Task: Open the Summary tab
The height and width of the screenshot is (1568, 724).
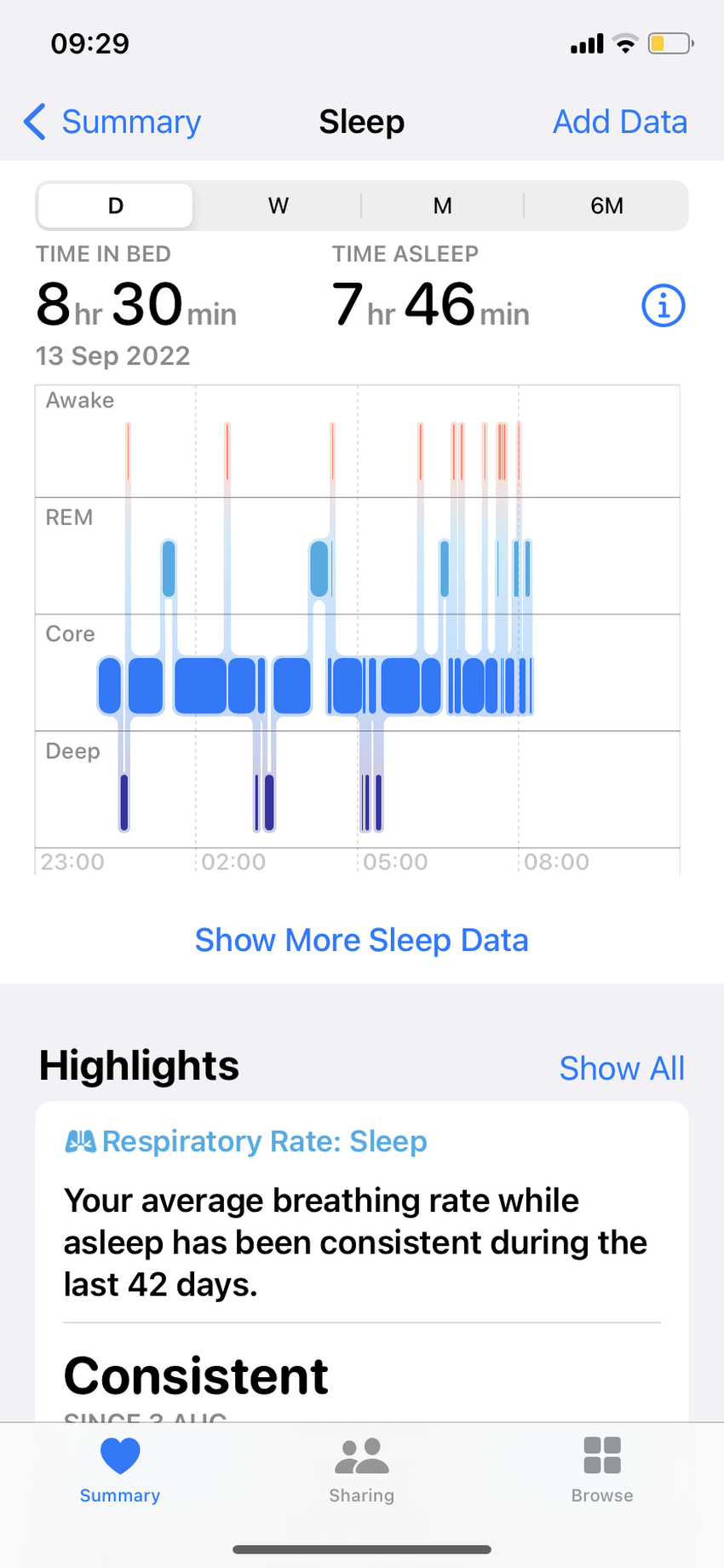Action: click(120, 1469)
